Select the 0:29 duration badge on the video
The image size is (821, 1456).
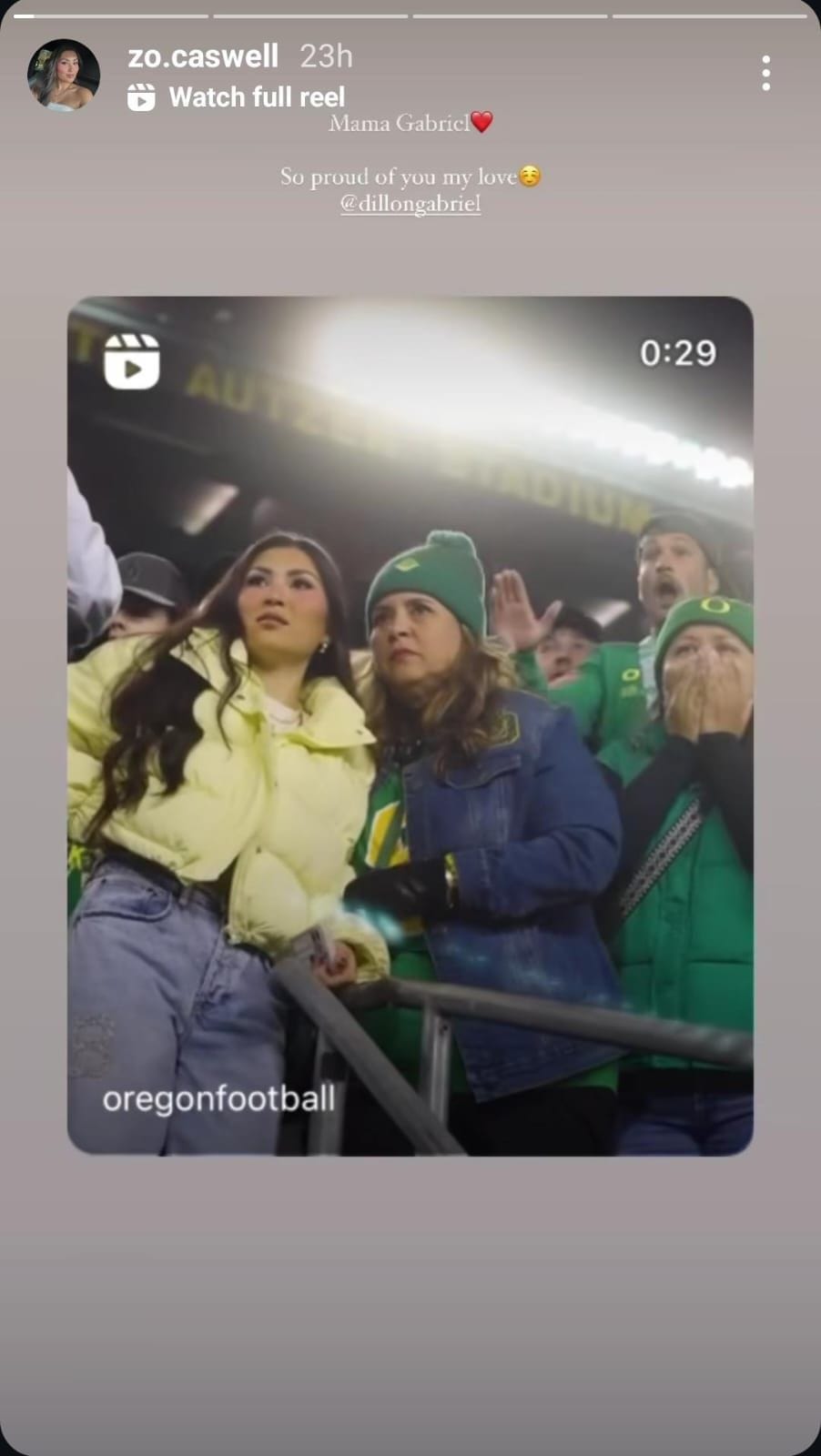679,351
